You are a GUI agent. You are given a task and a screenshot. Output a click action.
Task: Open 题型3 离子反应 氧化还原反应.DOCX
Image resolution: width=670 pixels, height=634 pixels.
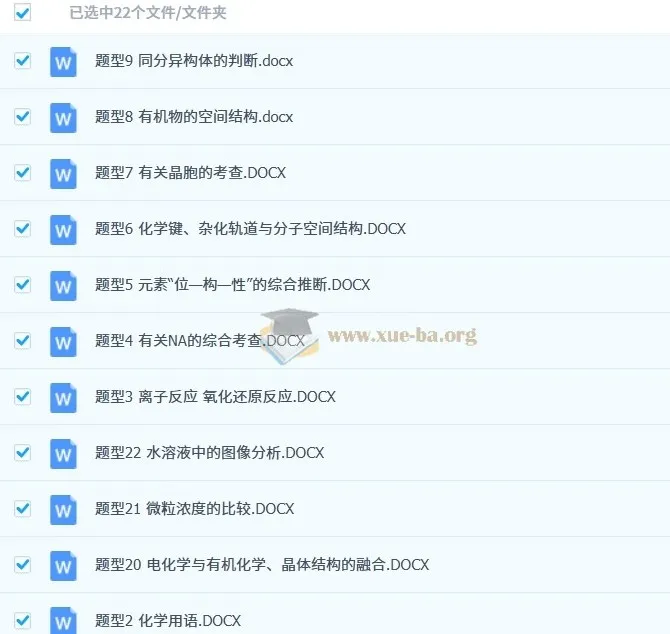[215, 397]
